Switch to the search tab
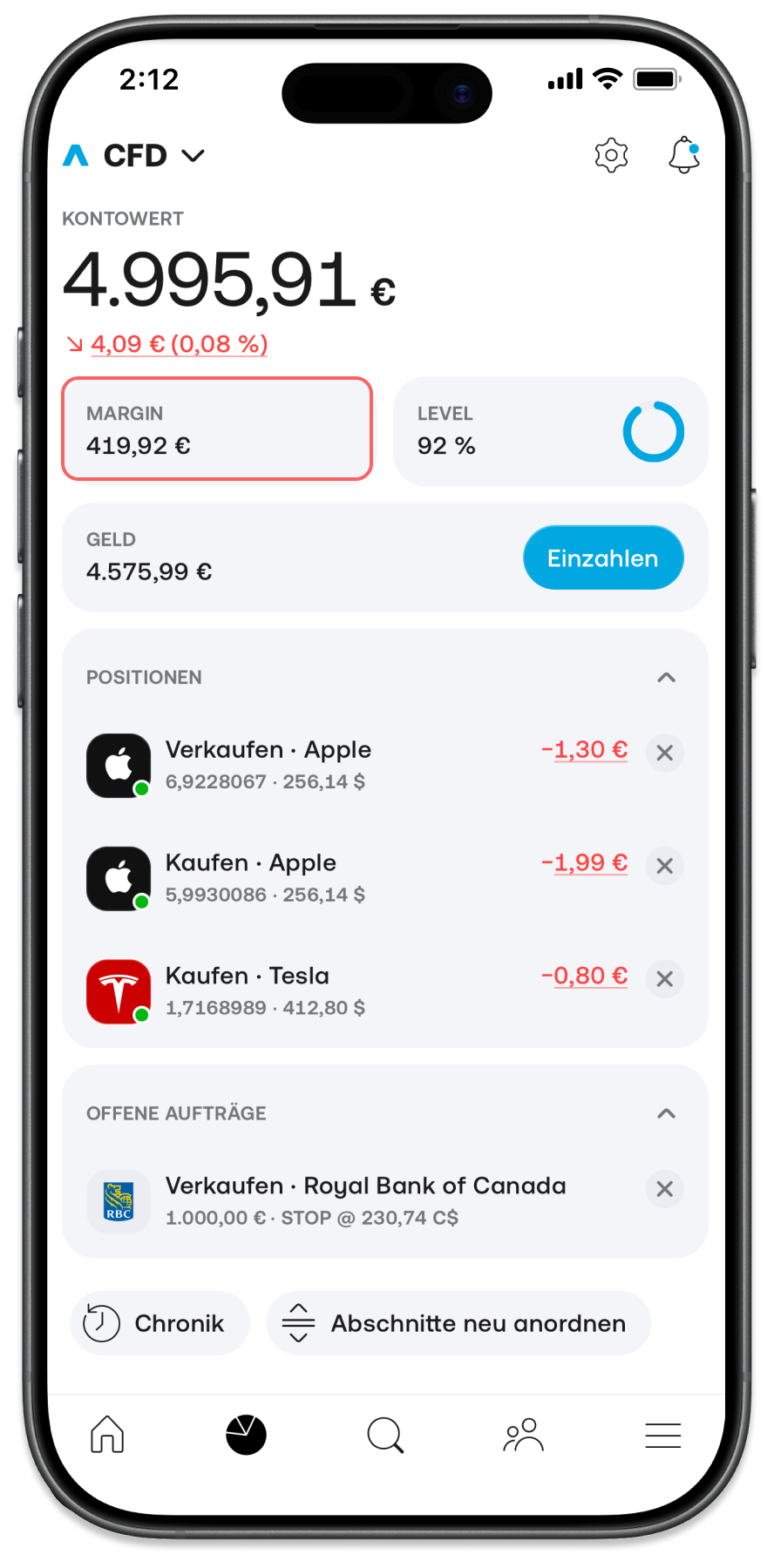 click(385, 1435)
